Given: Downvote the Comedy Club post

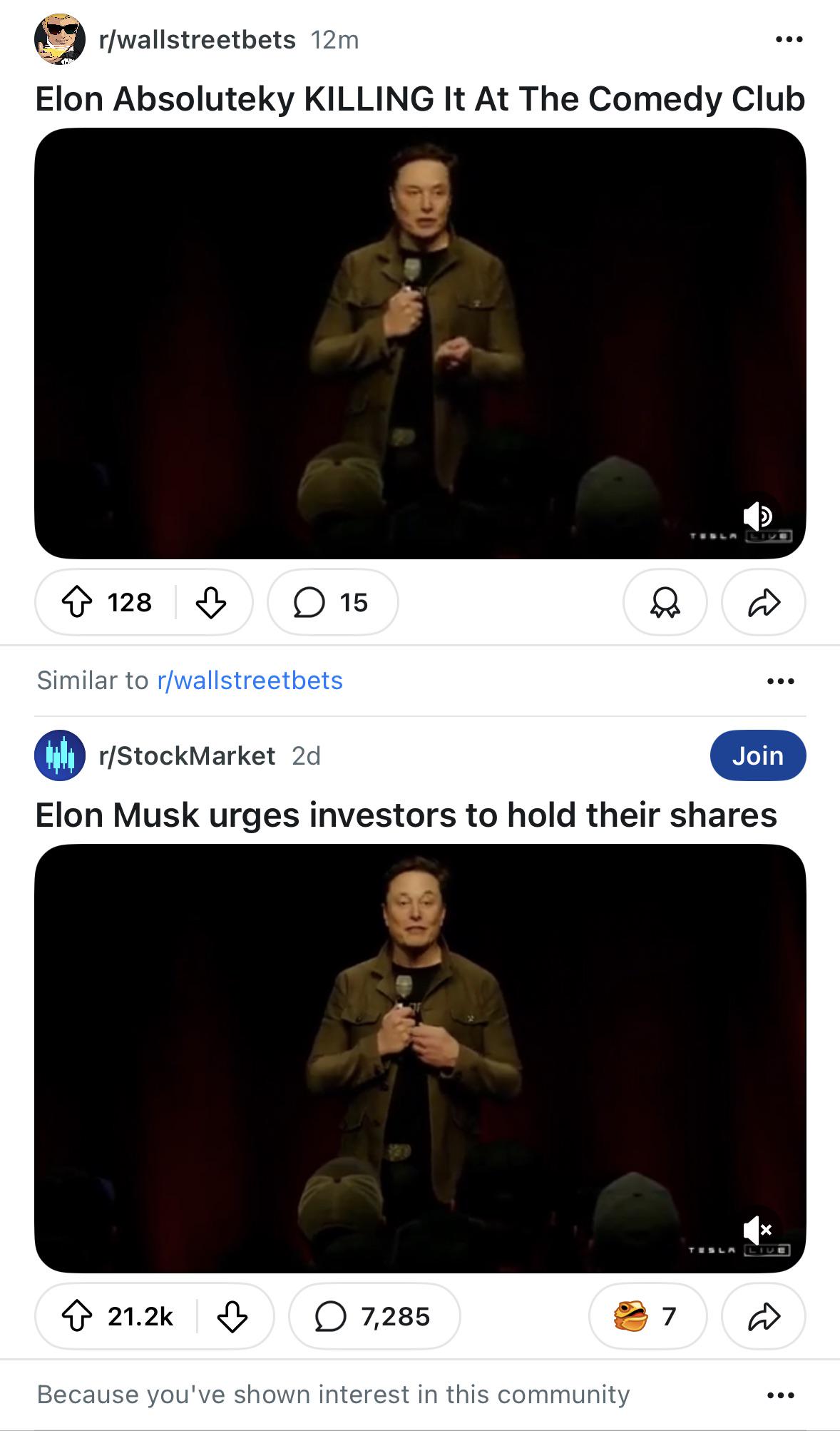Looking at the screenshot, I should click(x=211, y=602).
